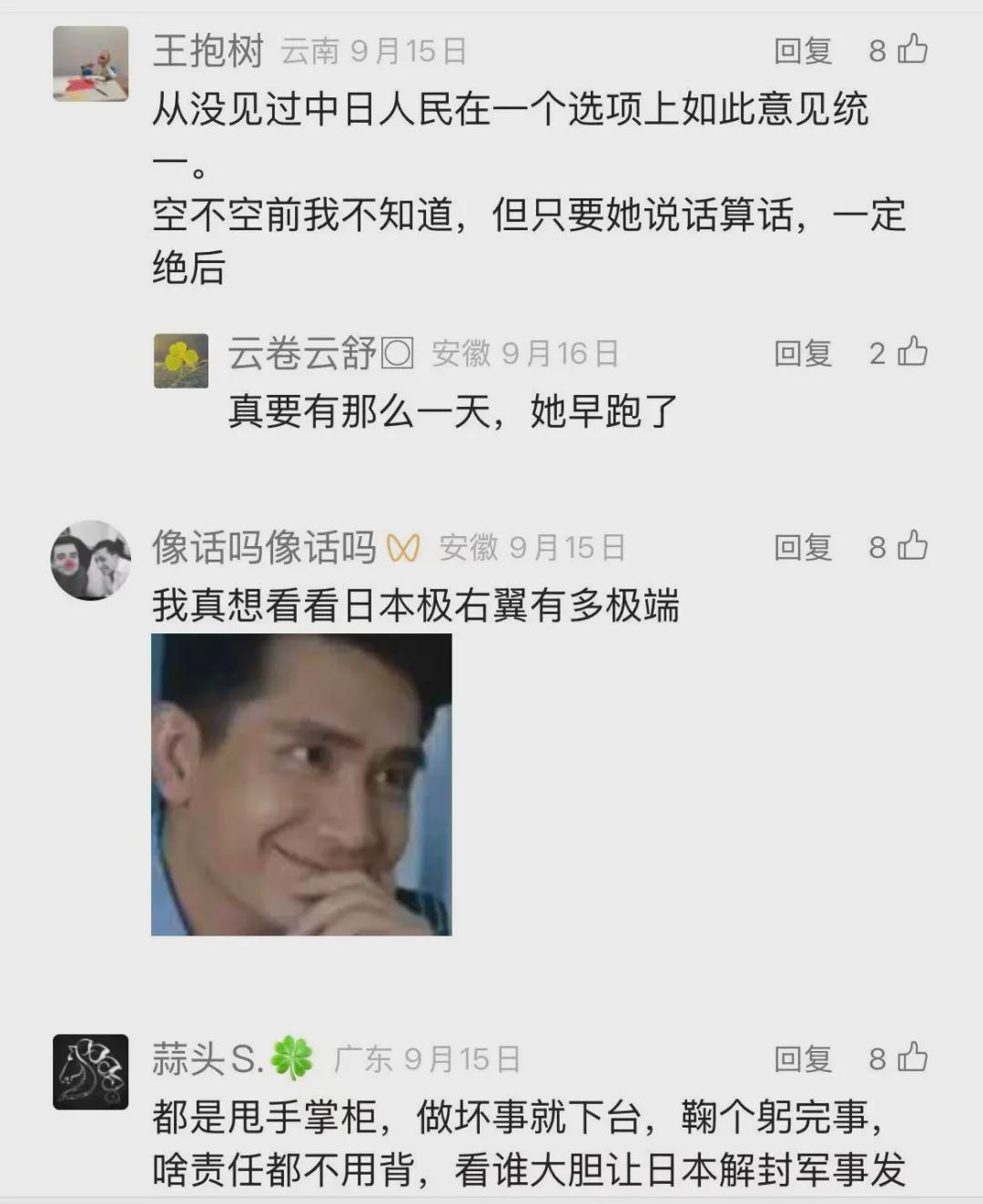
Task: Open 王抱树's profile avatar
Action: tap(90, 64)
